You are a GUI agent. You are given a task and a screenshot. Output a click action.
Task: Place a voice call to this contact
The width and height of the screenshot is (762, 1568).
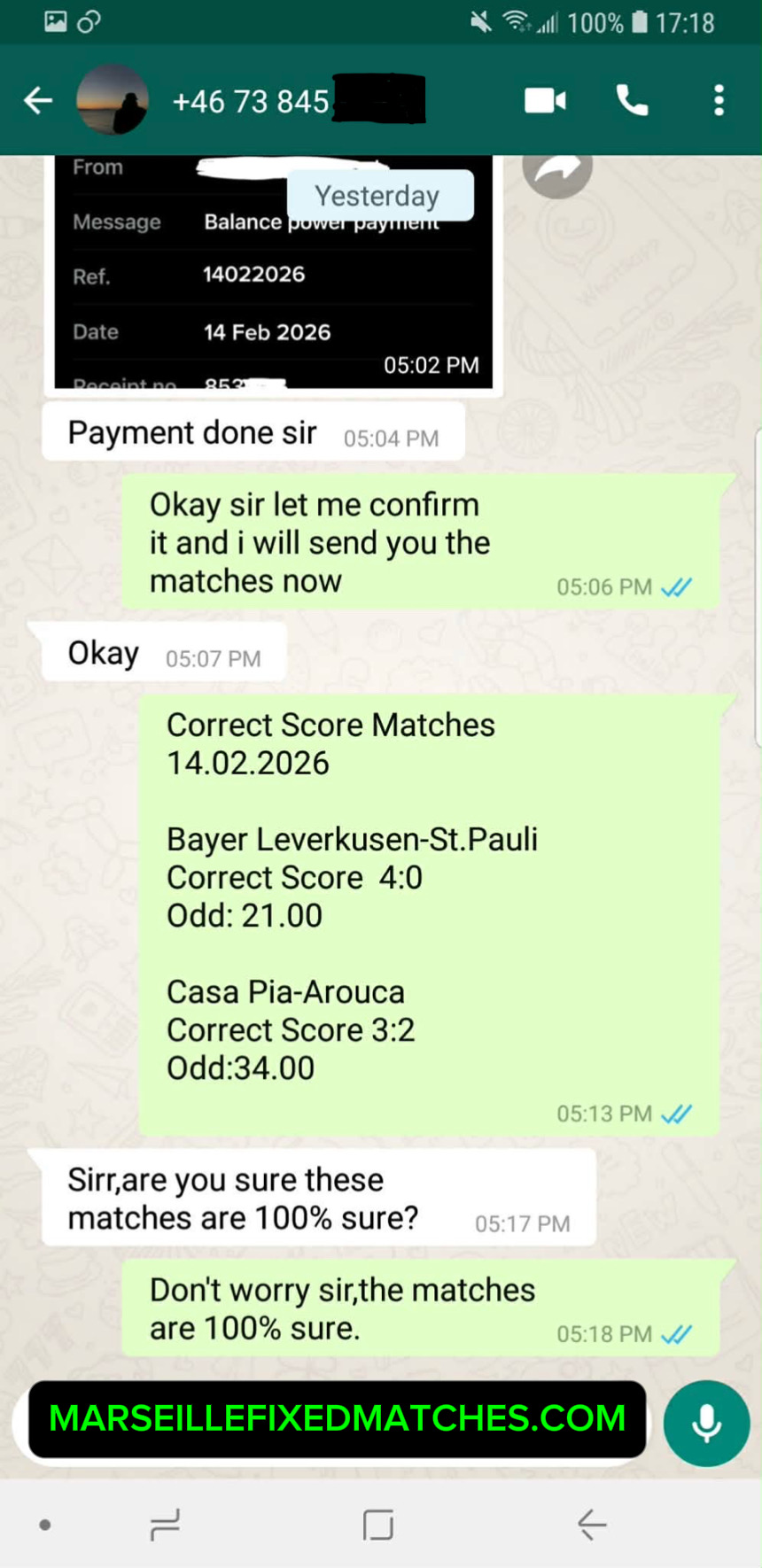(x=632, y=101)
